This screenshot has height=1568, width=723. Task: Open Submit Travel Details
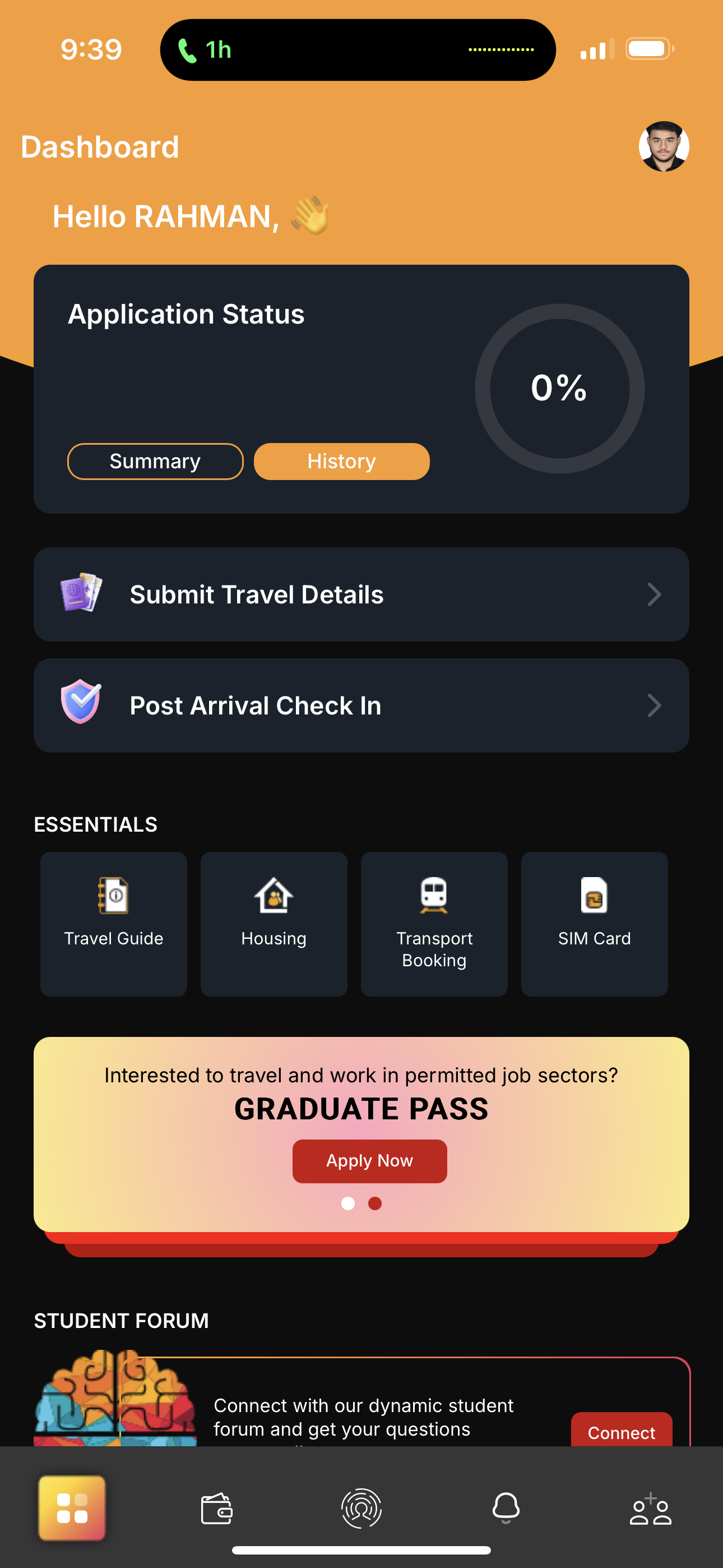(361, 594)
